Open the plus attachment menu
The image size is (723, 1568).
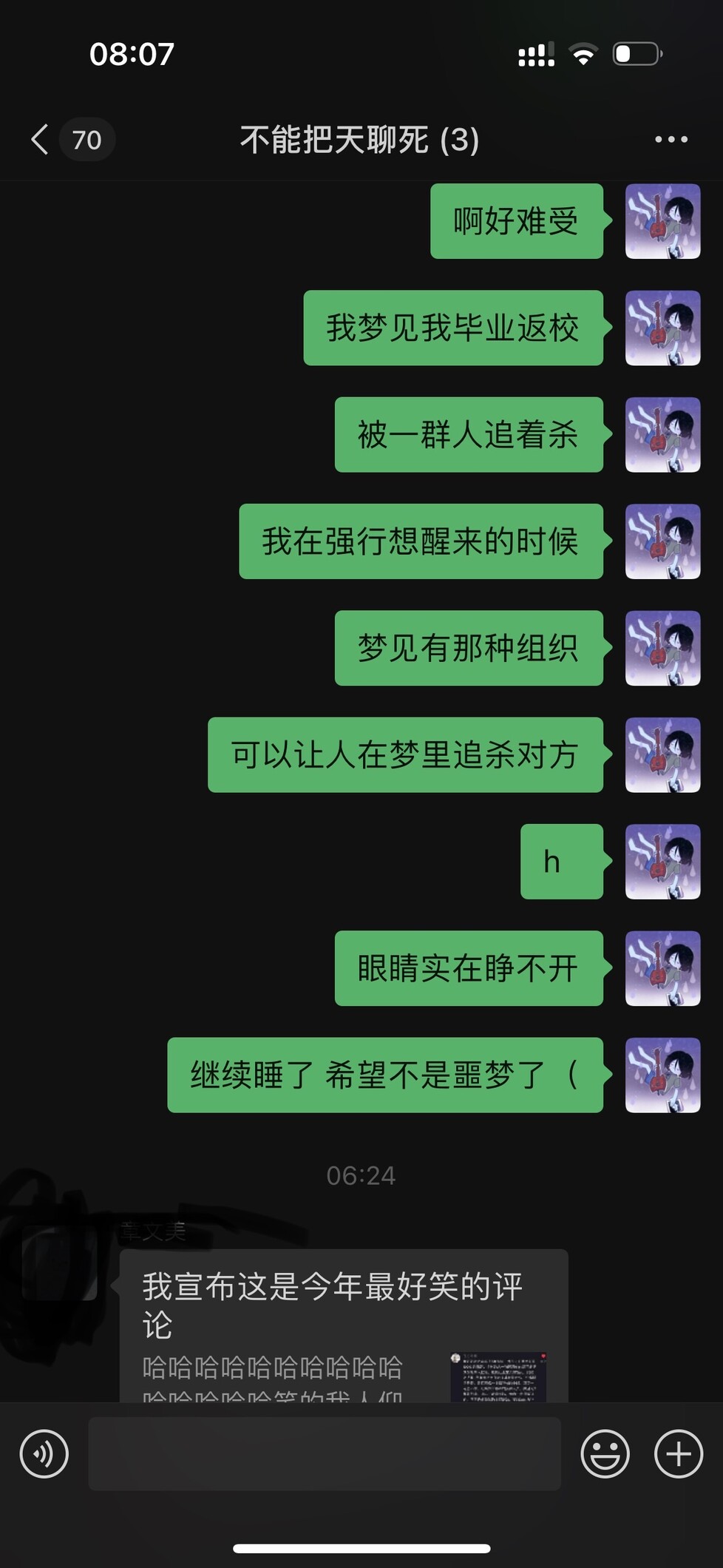pyautogui.click(x=678, y=1453)
